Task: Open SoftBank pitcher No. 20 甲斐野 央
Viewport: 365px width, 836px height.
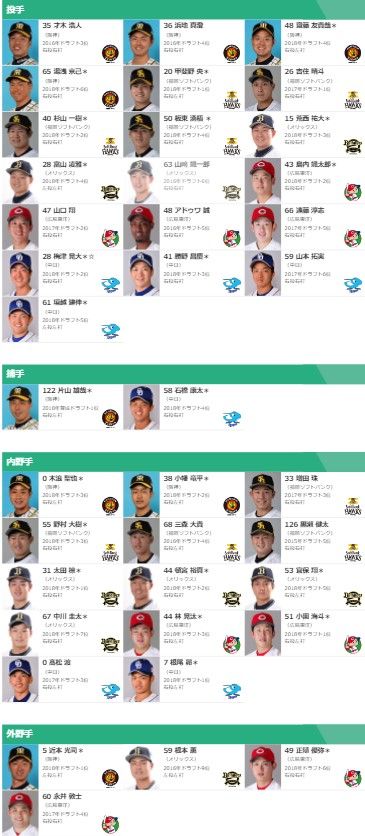Action: [x=183, y=89]
